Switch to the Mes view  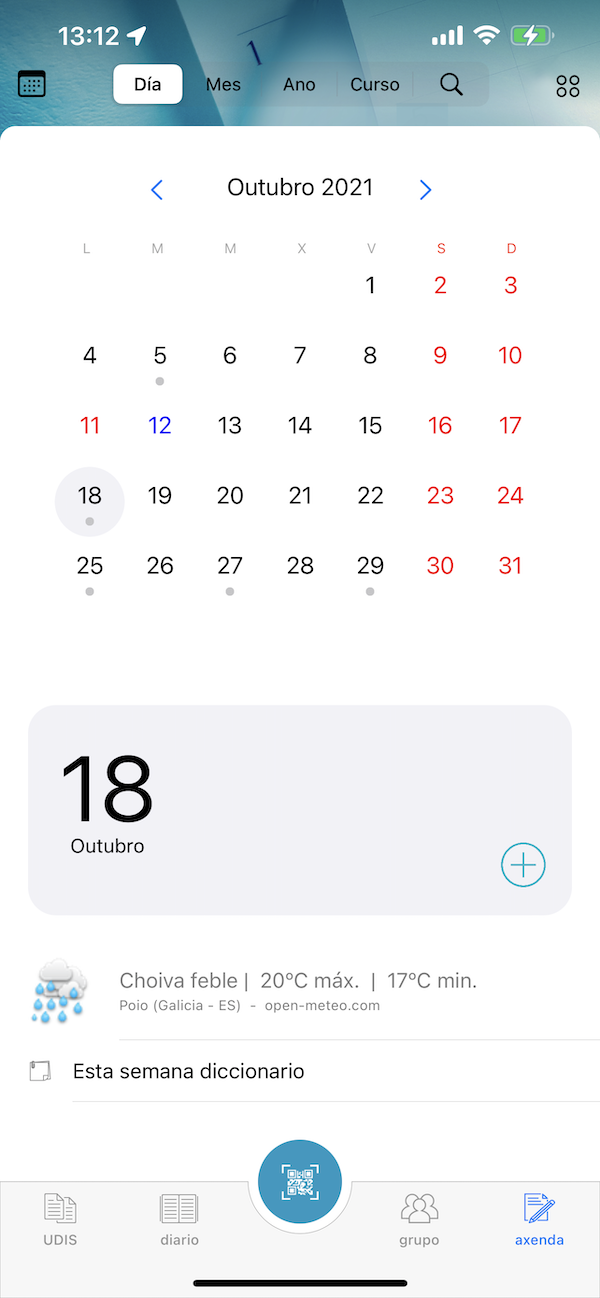pos(223,85)
